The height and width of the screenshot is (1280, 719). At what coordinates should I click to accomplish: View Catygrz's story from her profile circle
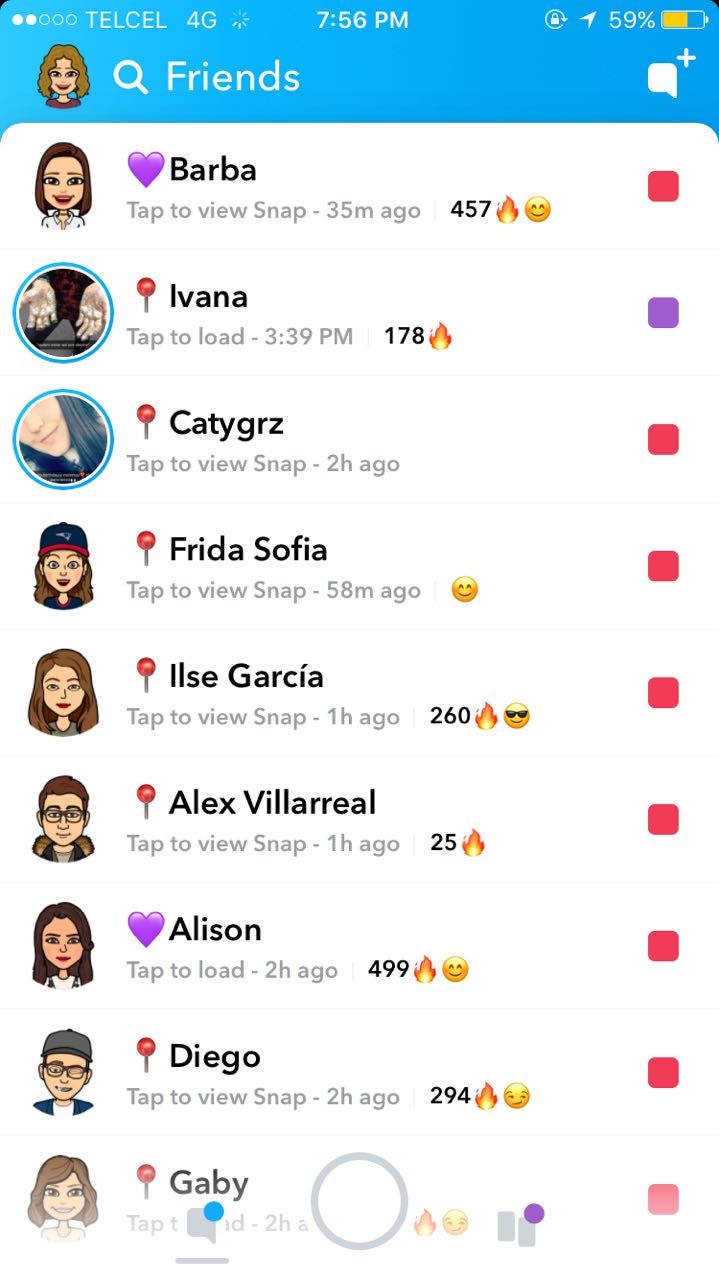(x=63, y=440)
